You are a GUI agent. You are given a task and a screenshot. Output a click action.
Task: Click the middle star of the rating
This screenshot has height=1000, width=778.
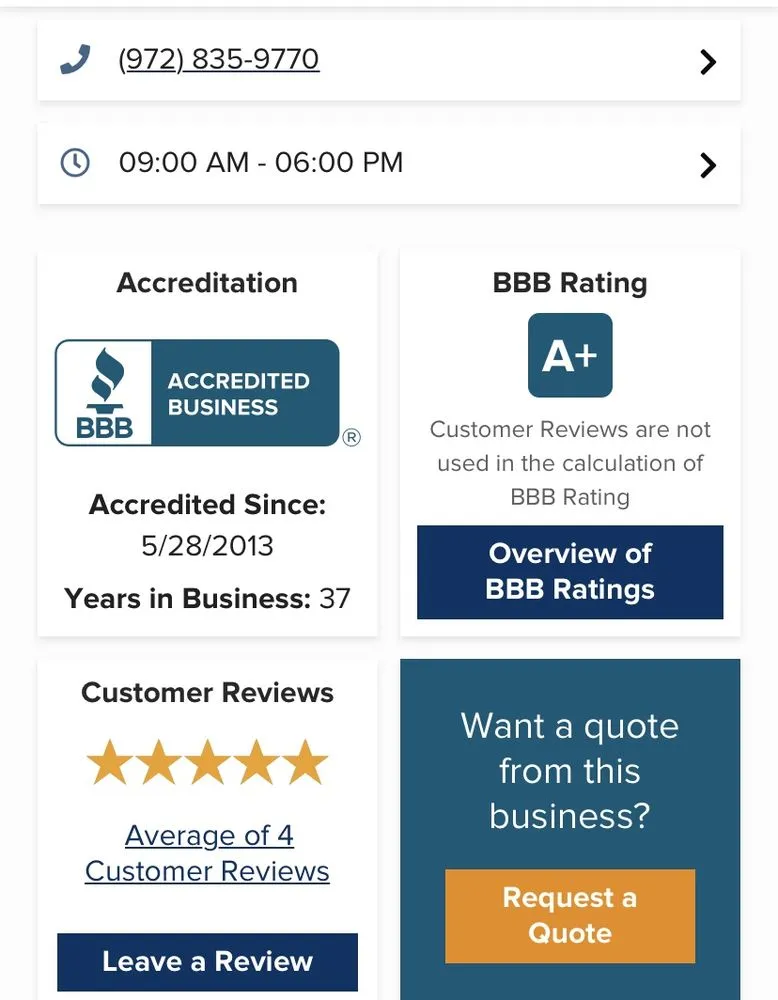click(x=207, y=761)
